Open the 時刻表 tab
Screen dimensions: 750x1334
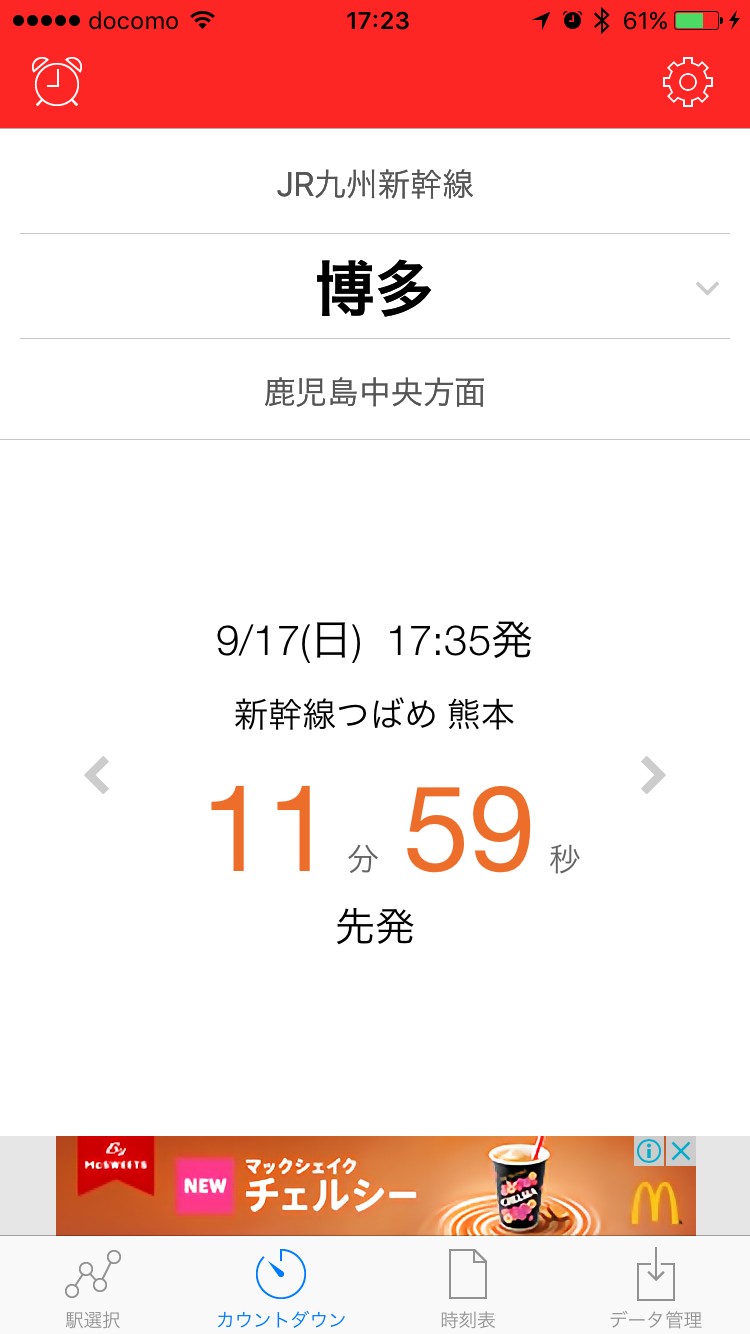tap(468, 1288)
